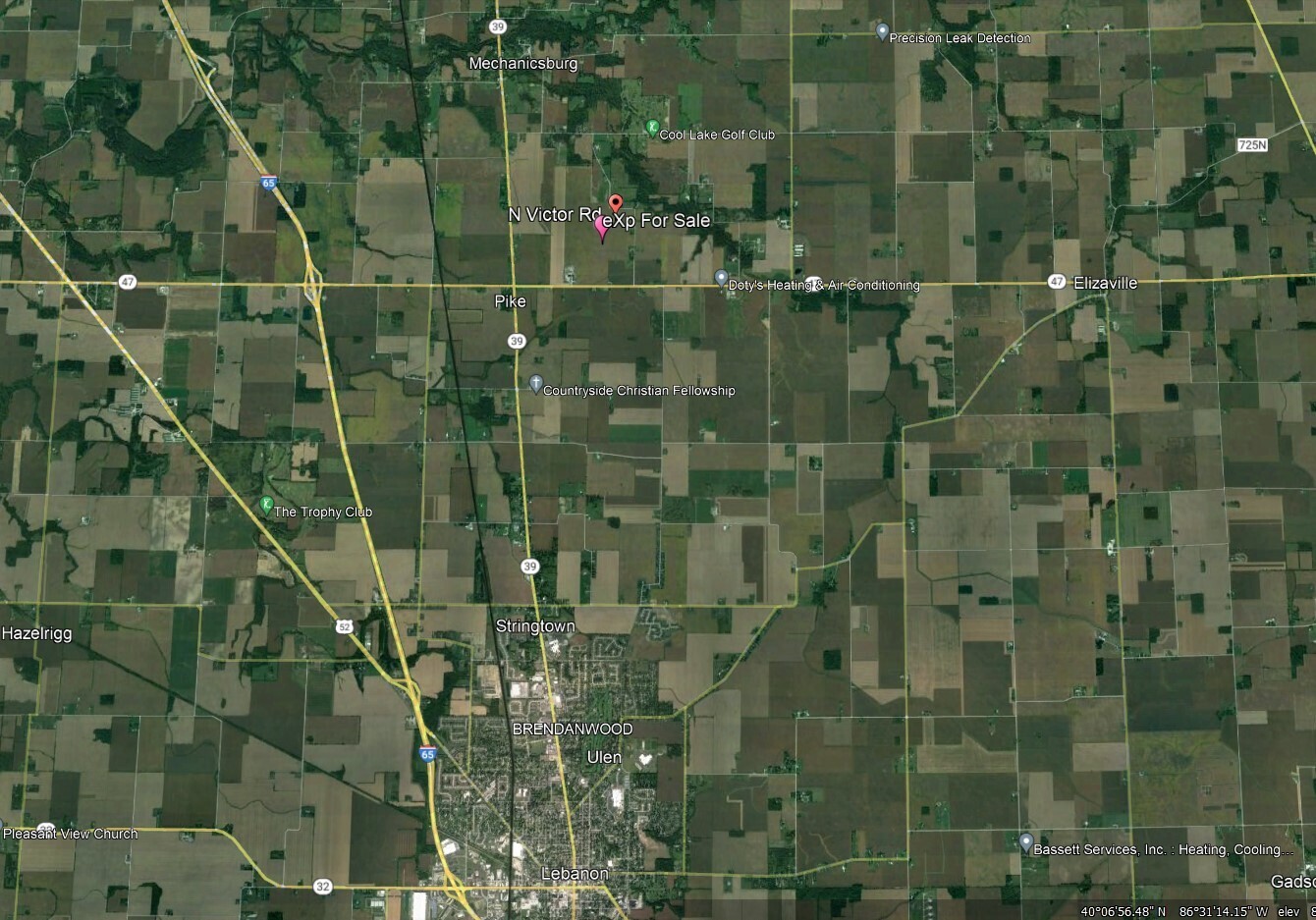Viewport: 1316px width, 920px height.
Task: Open the Pleasant View Church marker
Action: [x=46, y=827]
